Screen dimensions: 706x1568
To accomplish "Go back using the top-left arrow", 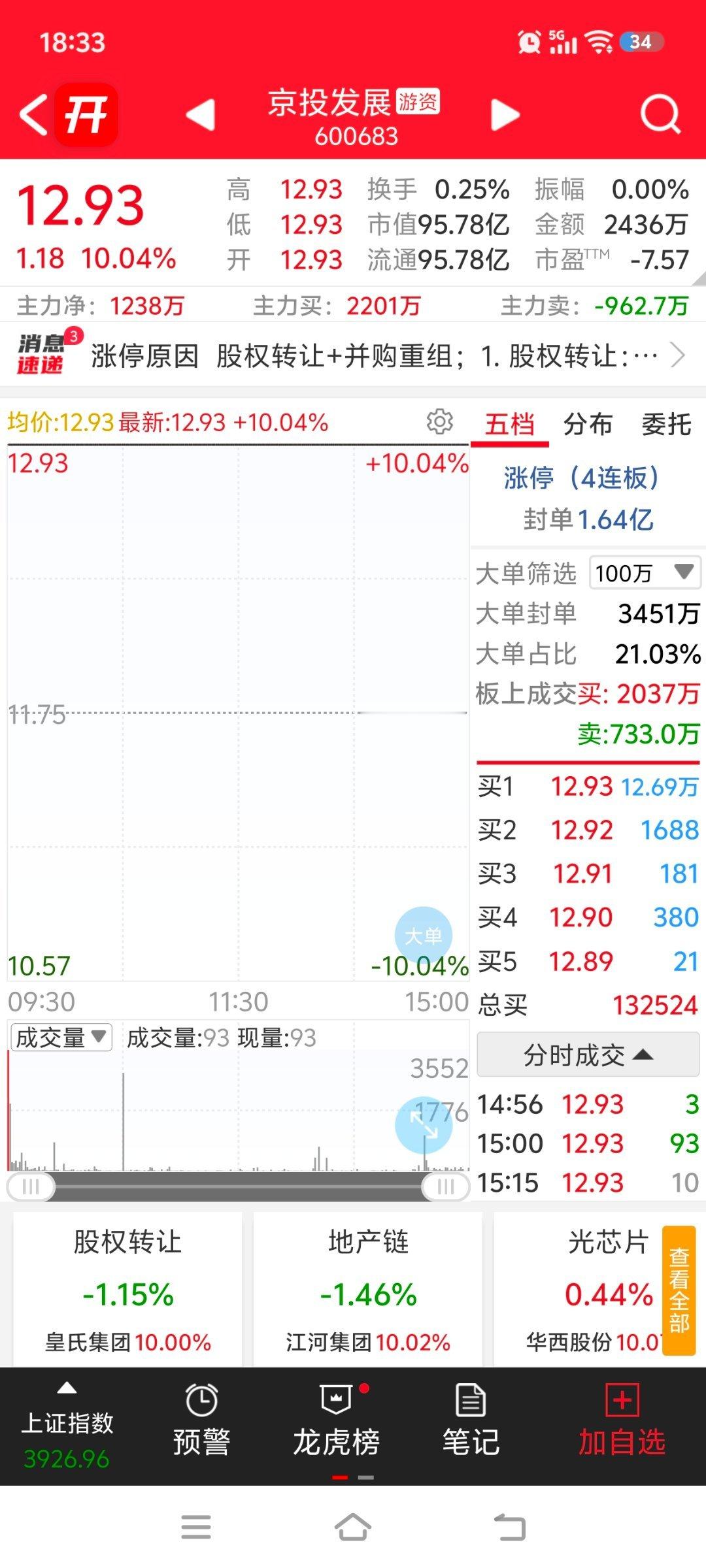I will pyautogui.click(x=34, y=114).
